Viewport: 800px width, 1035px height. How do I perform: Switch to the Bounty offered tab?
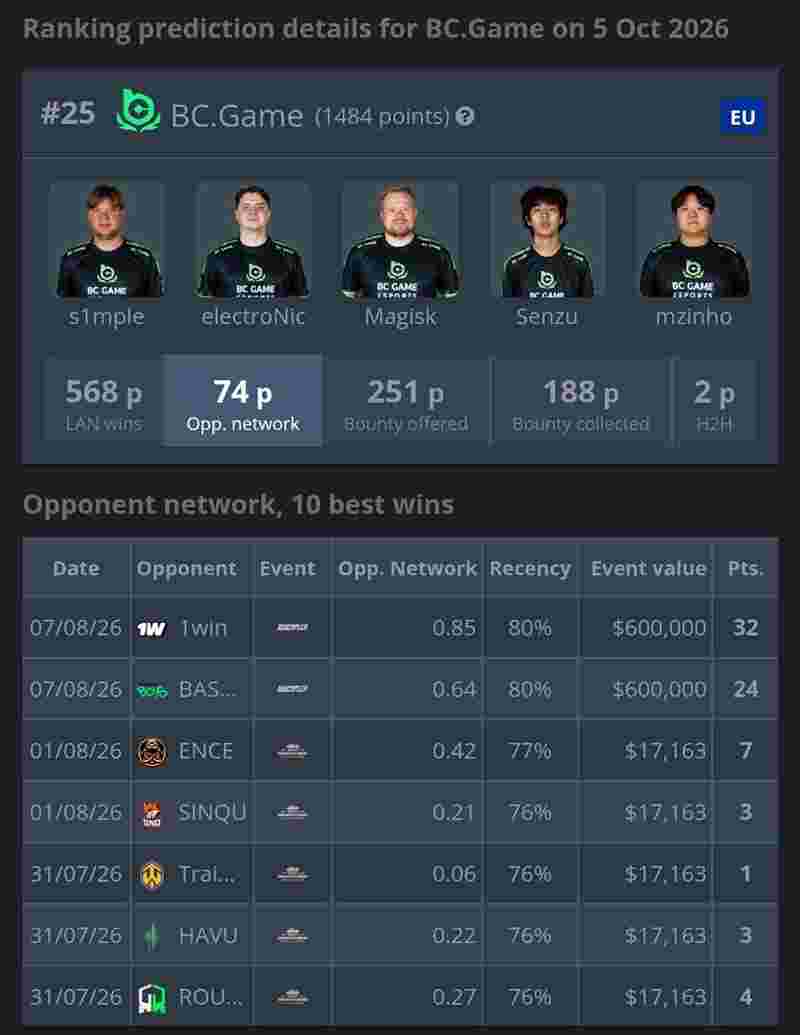pos(406,400)
